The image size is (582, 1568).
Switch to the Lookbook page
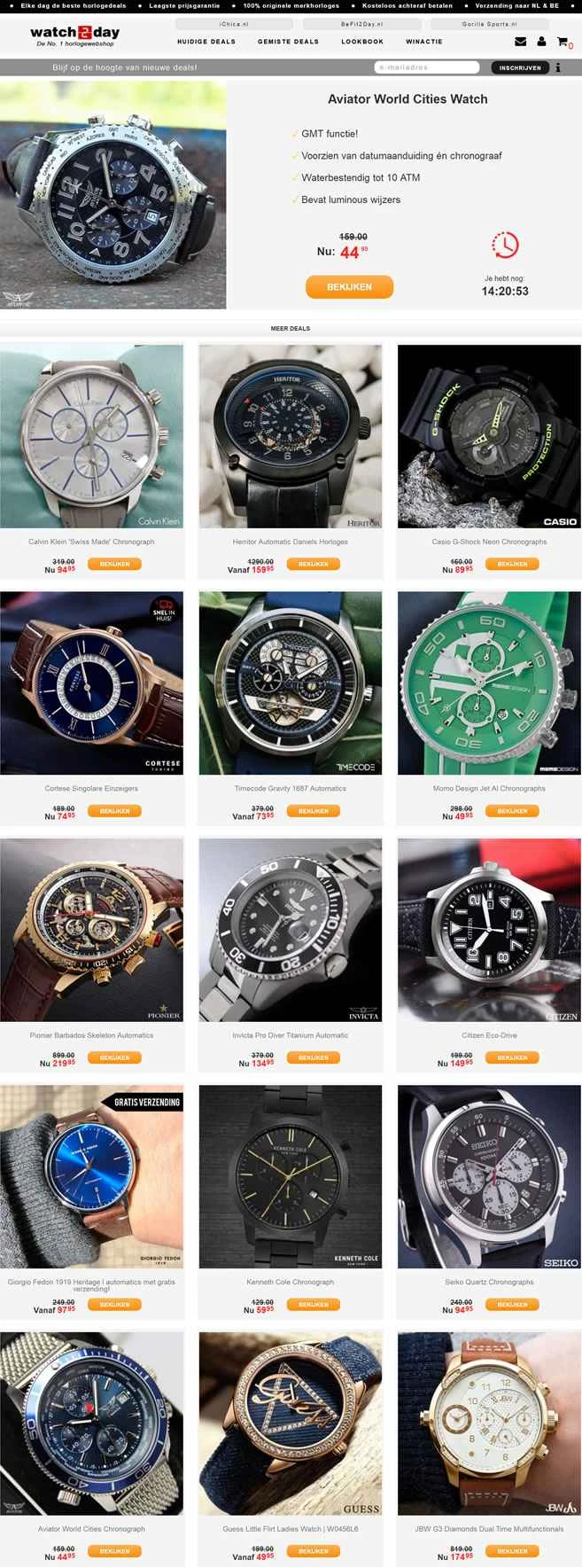[x=362, y=42]
